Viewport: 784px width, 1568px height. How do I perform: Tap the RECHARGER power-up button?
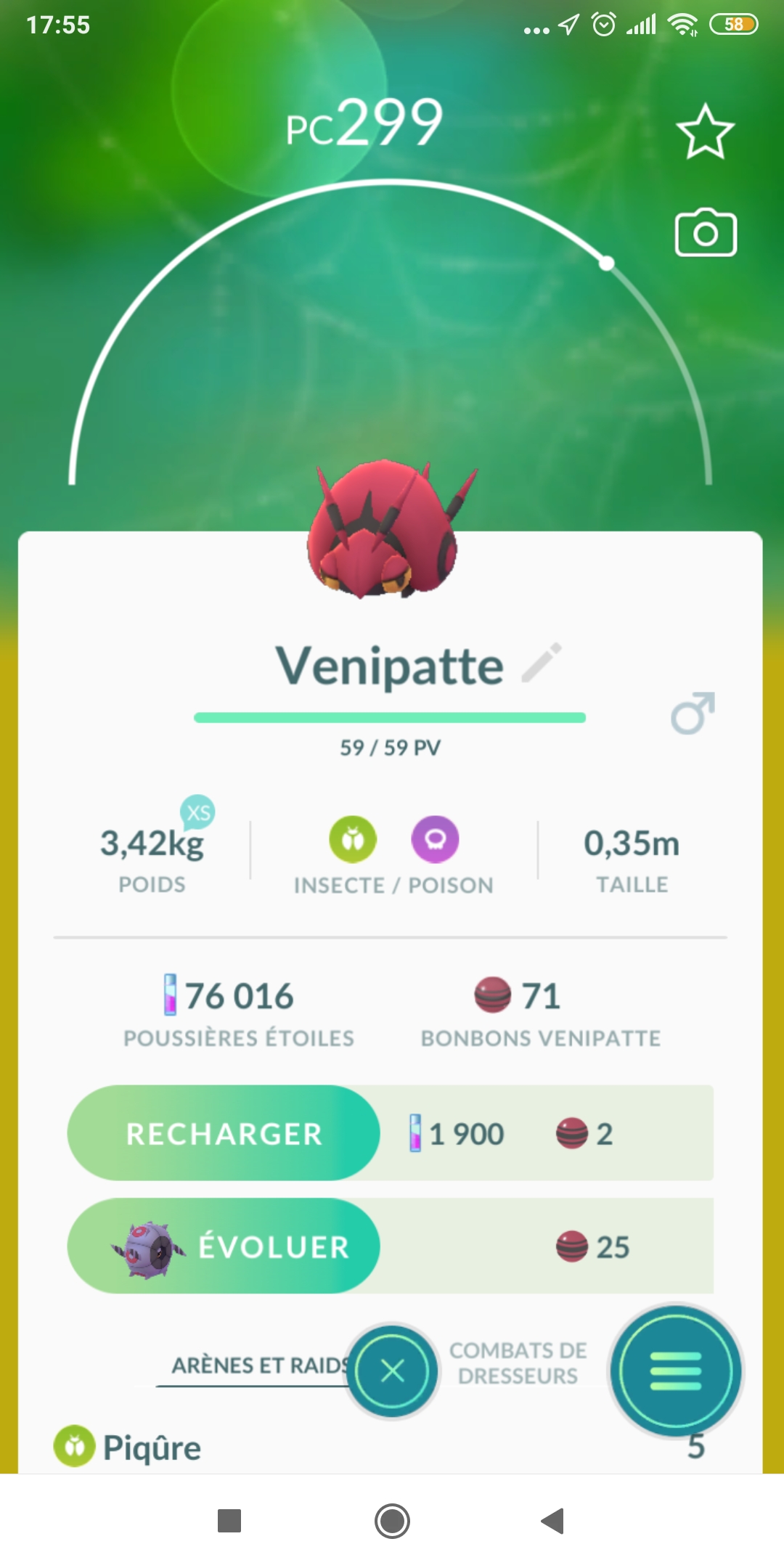click(x=224, y=1133)
